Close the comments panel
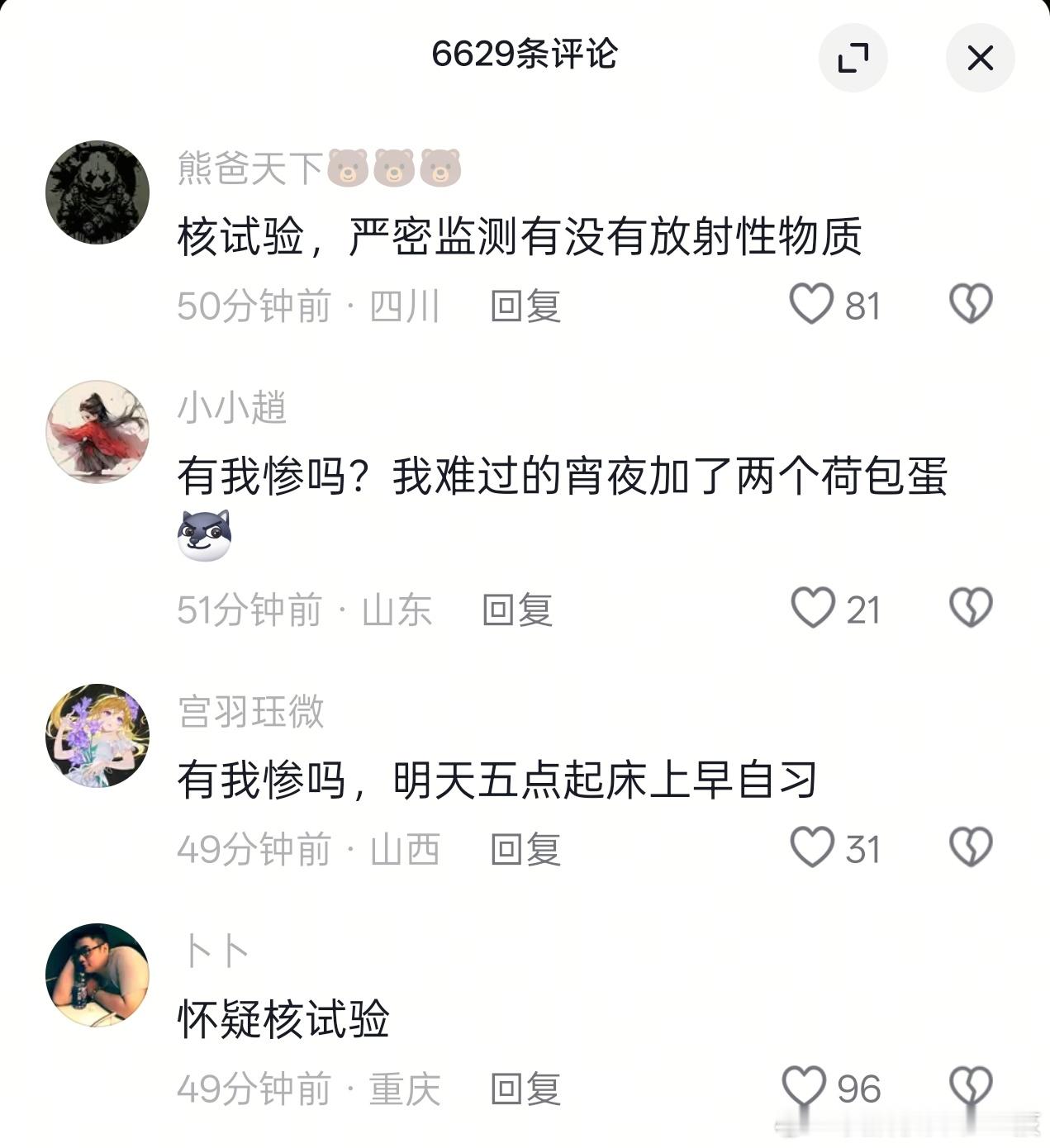Viewport: 1050px width, 1148px height. coord(980,58)
